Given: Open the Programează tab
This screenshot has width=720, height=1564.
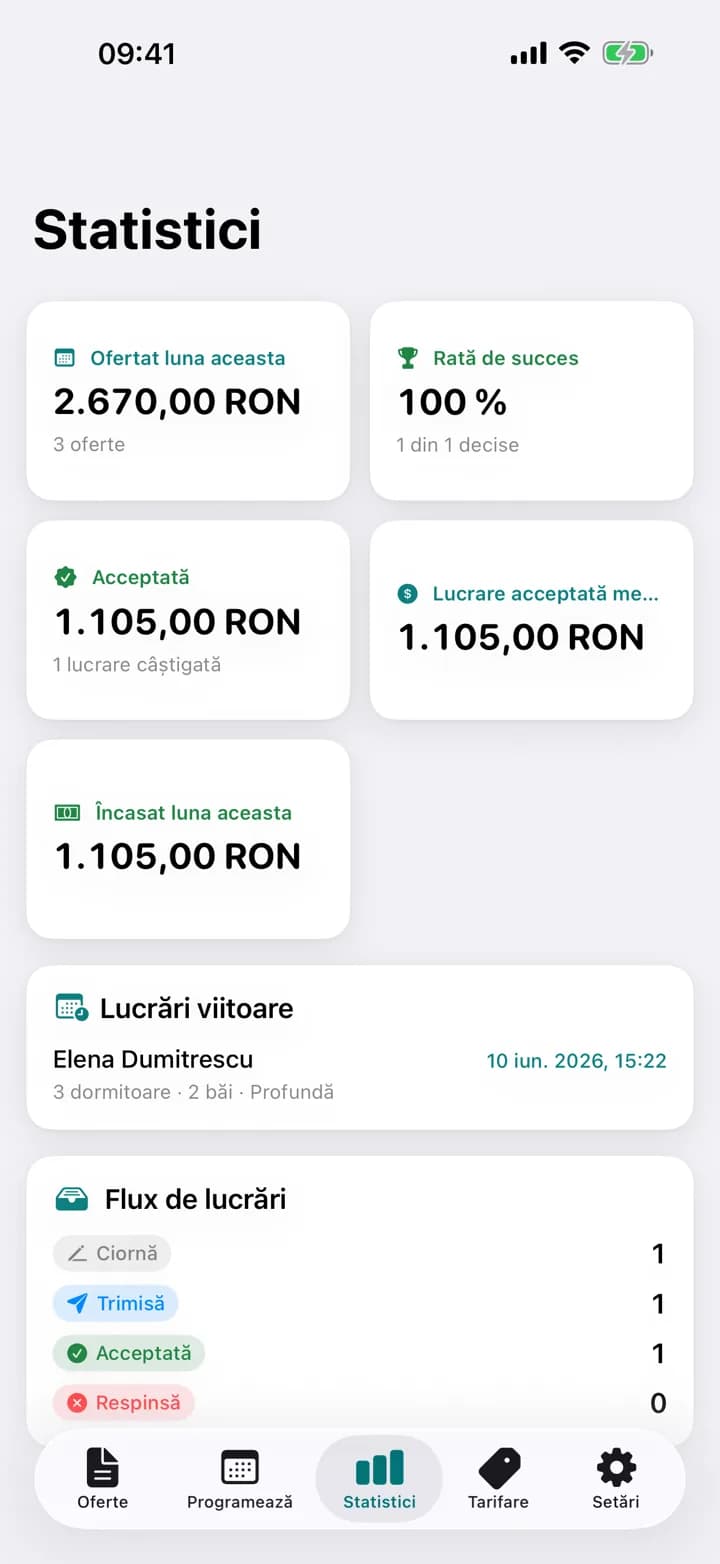Looking at the screenshot, I should (x=240, y=1478).
